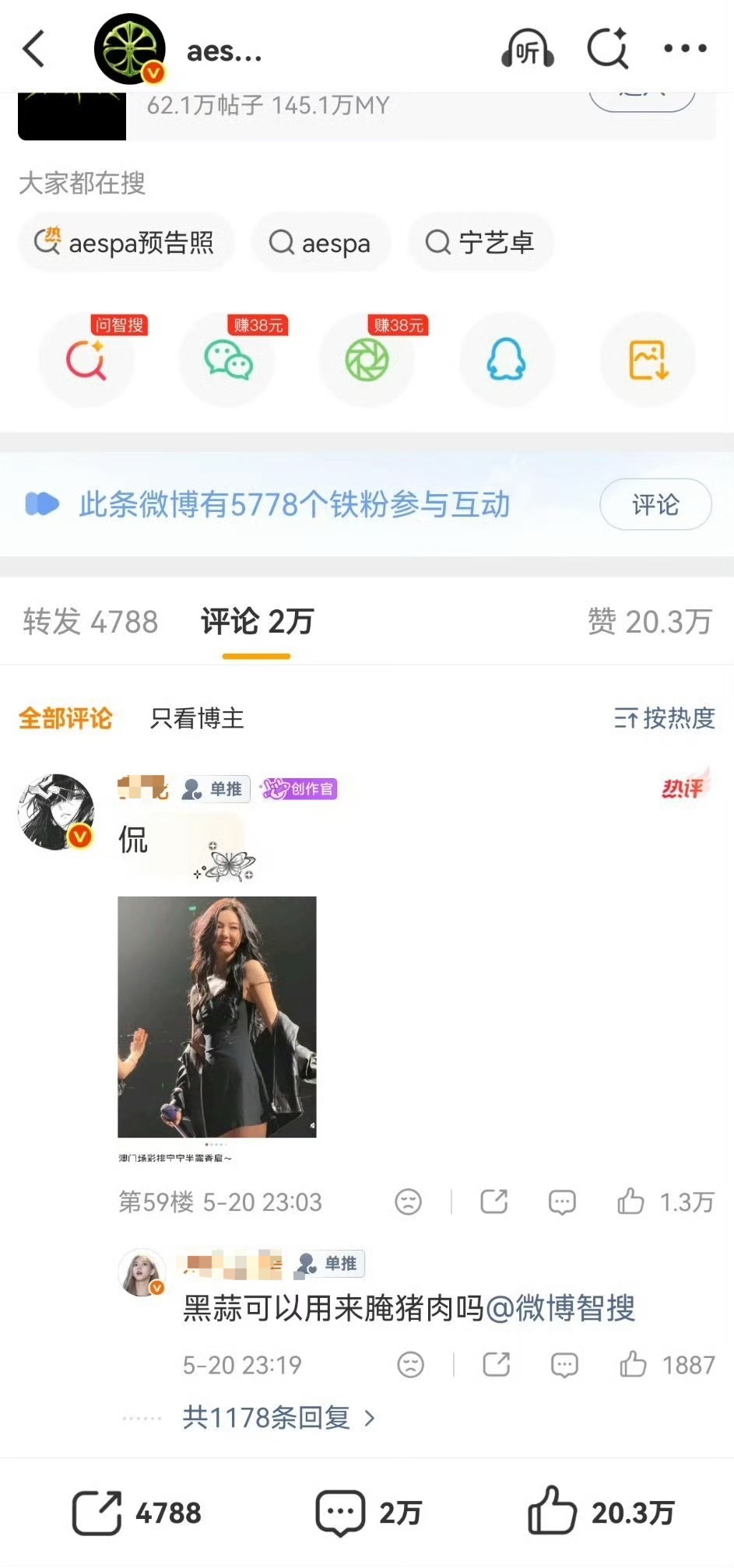Switch to the 赞 20.3万 tab

(650, 622)
